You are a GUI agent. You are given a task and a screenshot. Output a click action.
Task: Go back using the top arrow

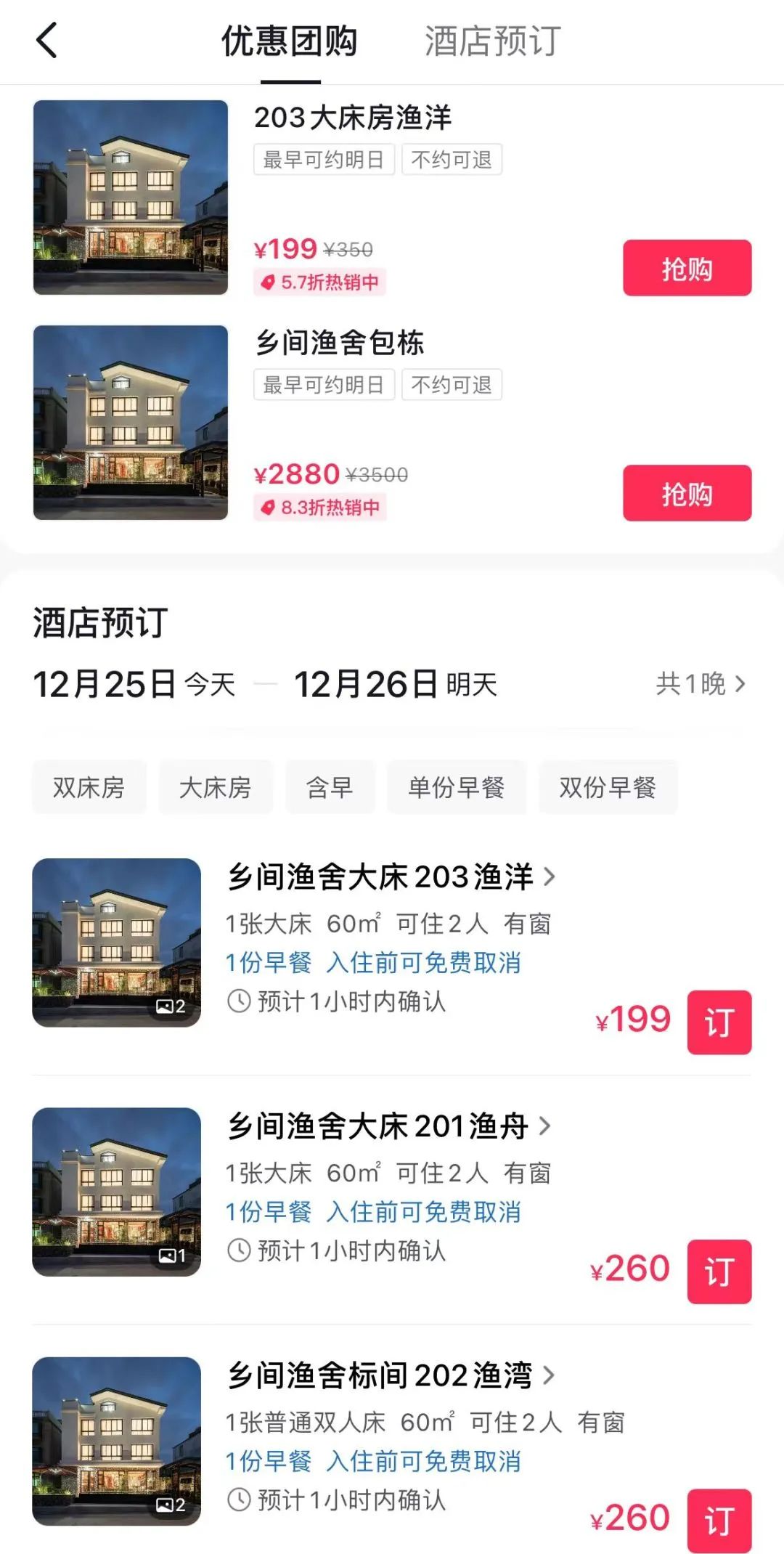47,40
